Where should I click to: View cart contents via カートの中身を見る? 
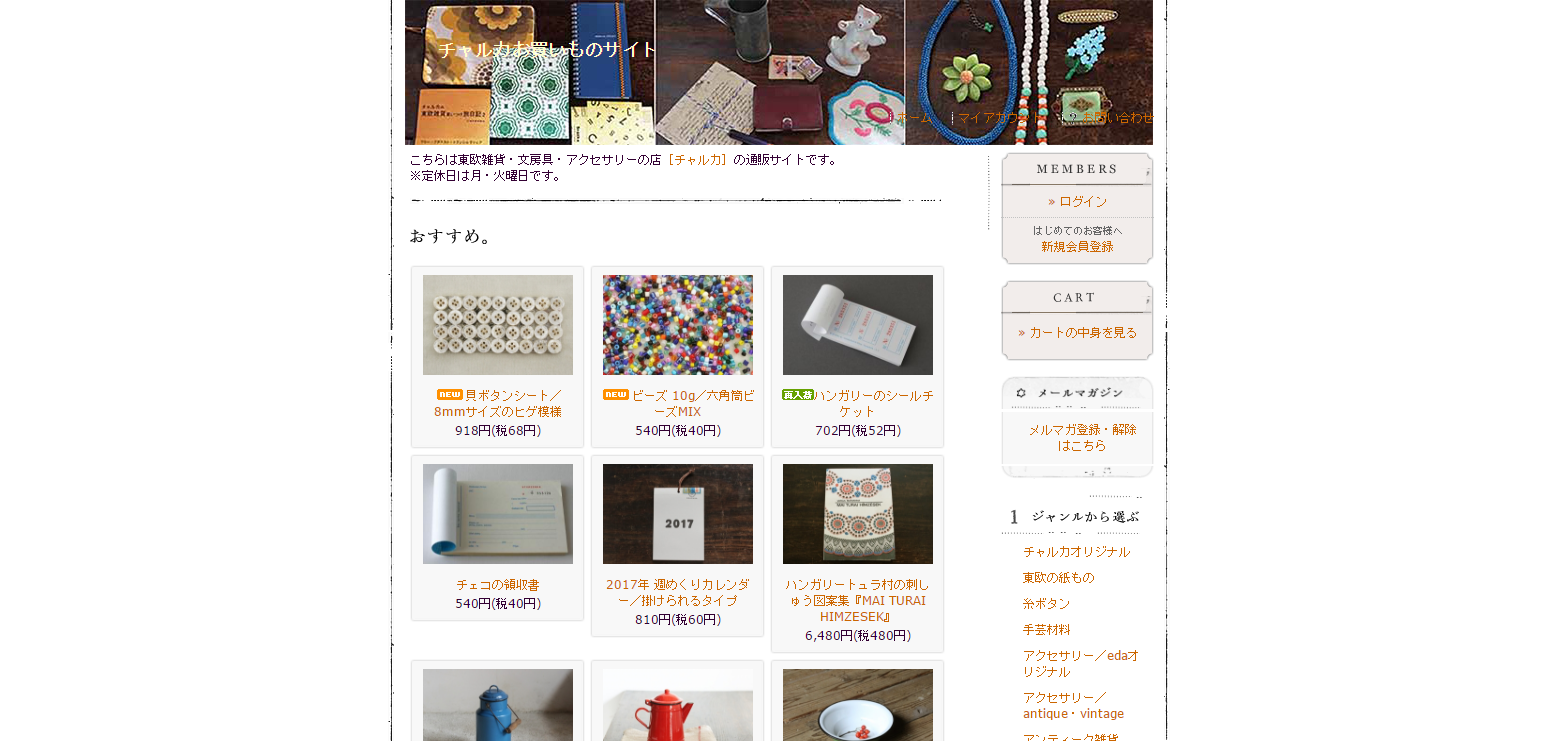pyautogui.click(x=1077, y=332)
